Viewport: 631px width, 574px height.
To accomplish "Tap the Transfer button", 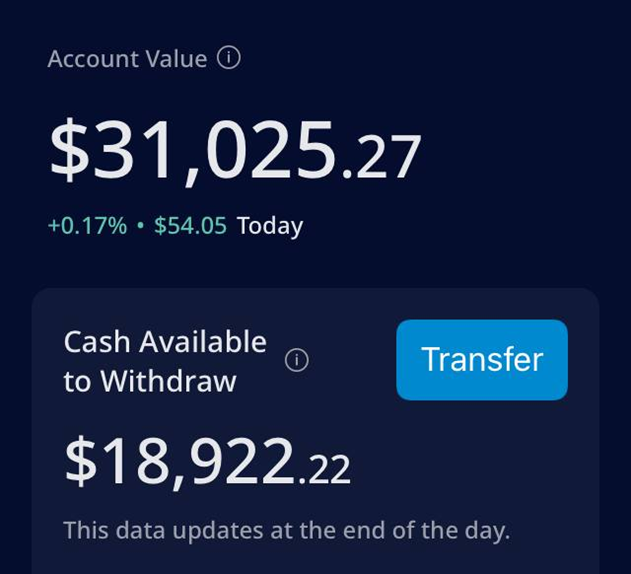I will [482, 360].
